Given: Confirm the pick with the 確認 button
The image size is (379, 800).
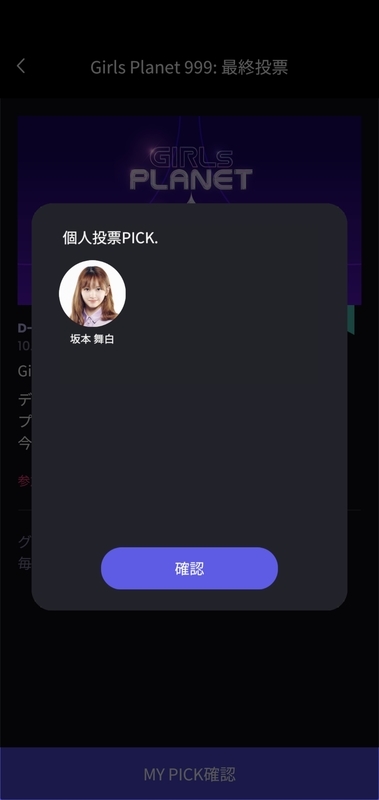Looking at the screenshot, I should pyautogui.click(x=189, y=568).
